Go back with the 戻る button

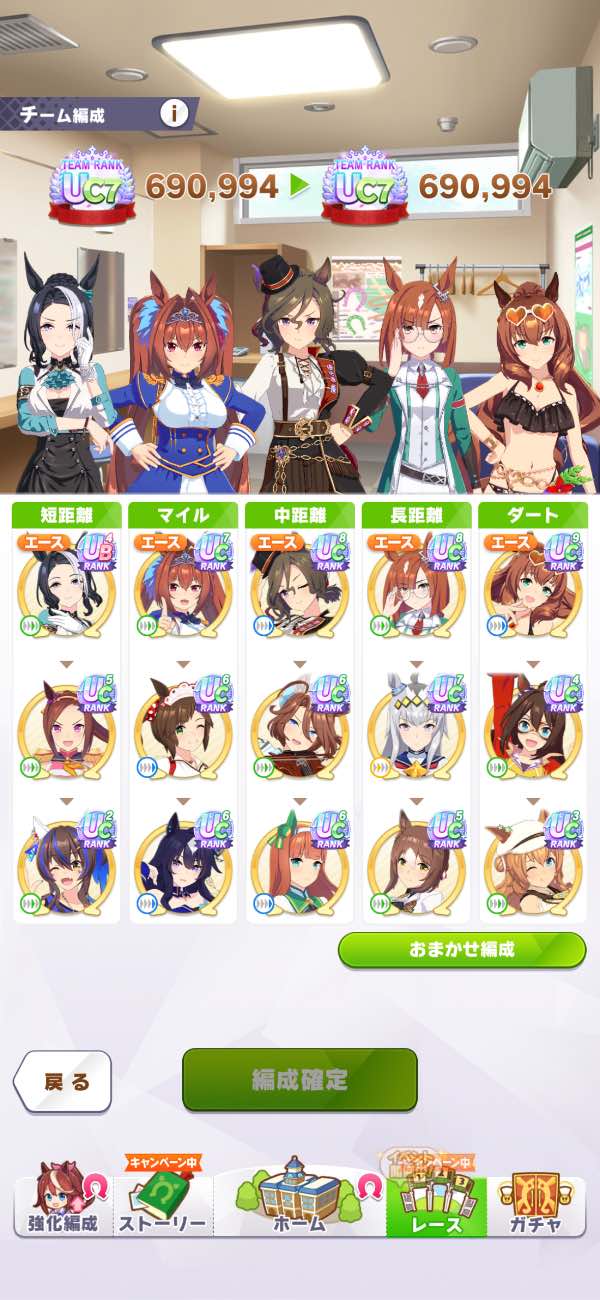click(63, 1081)
